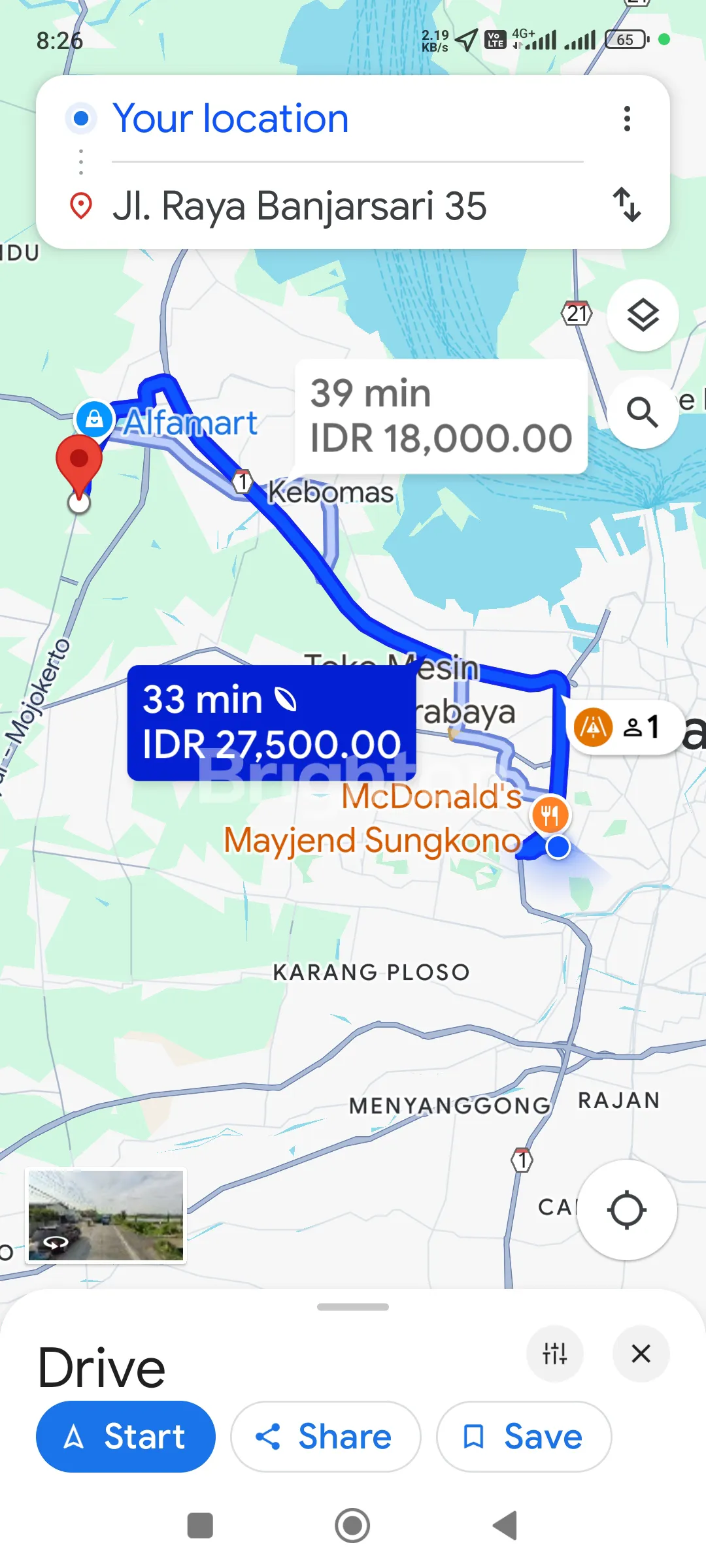Open the three-dot overflow menu
Viewport: 706px width, 1568px height.
(x=627, y=119)
